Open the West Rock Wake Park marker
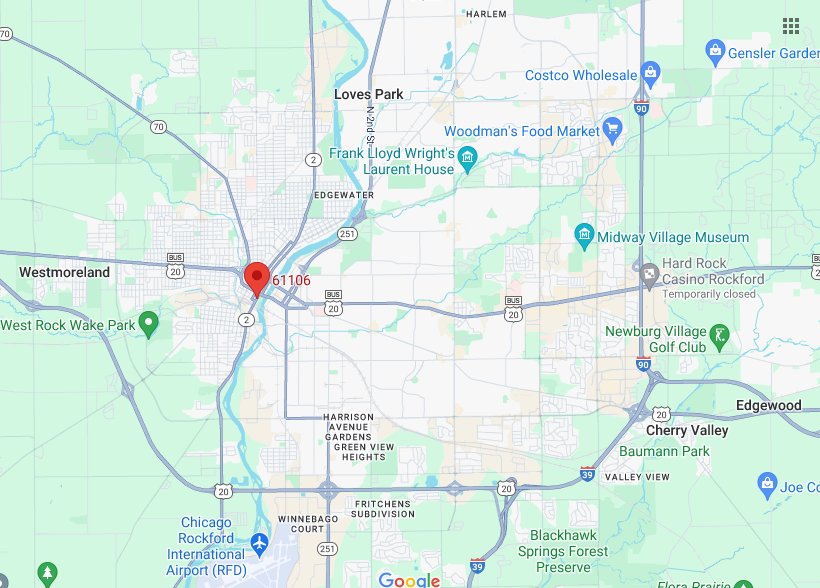The width and height of the screenshot is (820, 588). [x=148, y=323]
